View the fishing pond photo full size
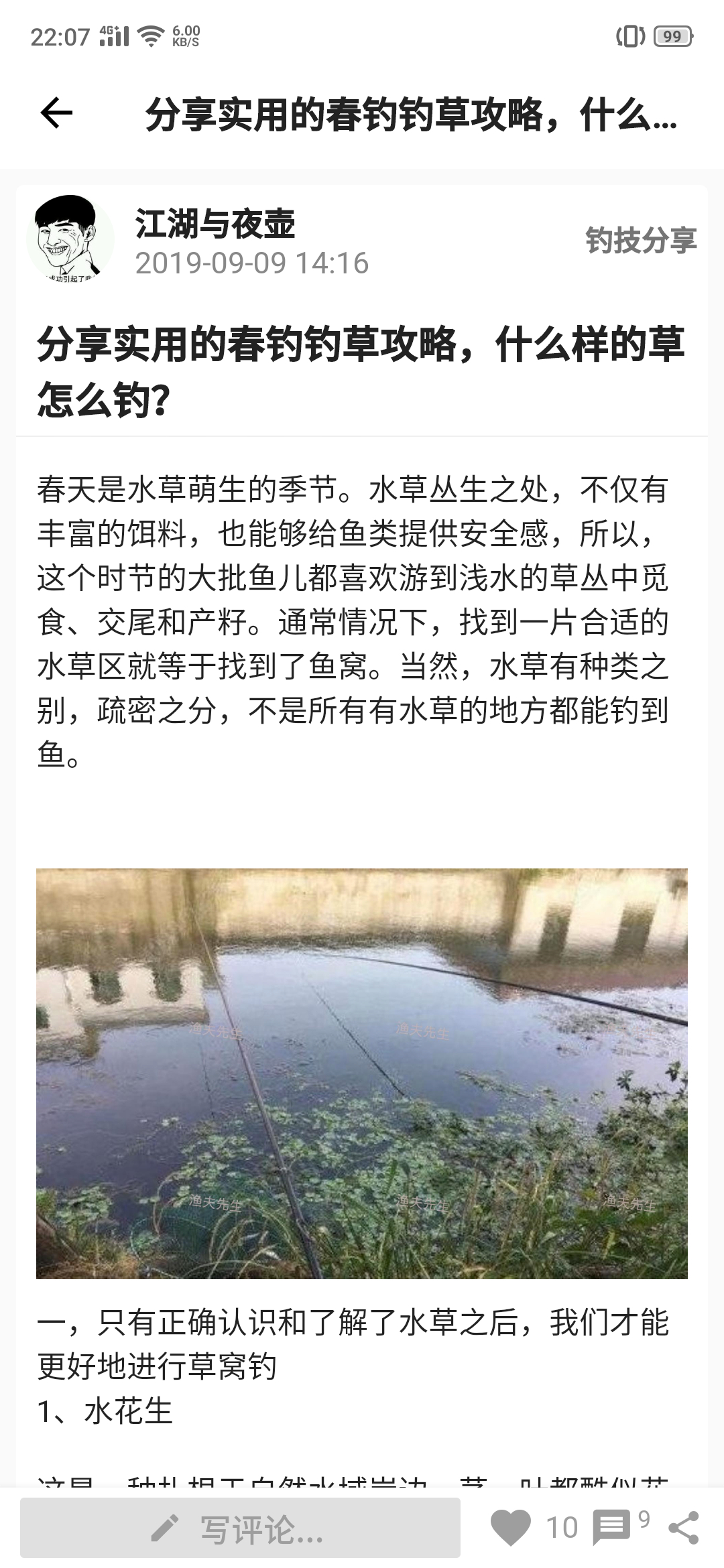This screenshot has height=1568, width=724. click(x=362, y=1073)
